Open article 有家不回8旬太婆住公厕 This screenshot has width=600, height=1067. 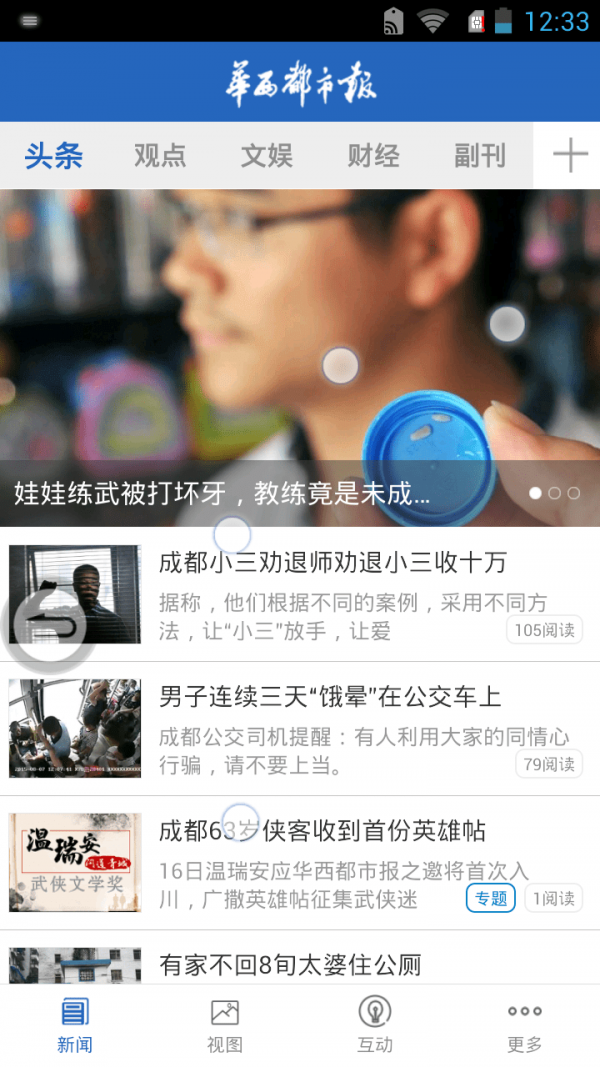point(300,957)
